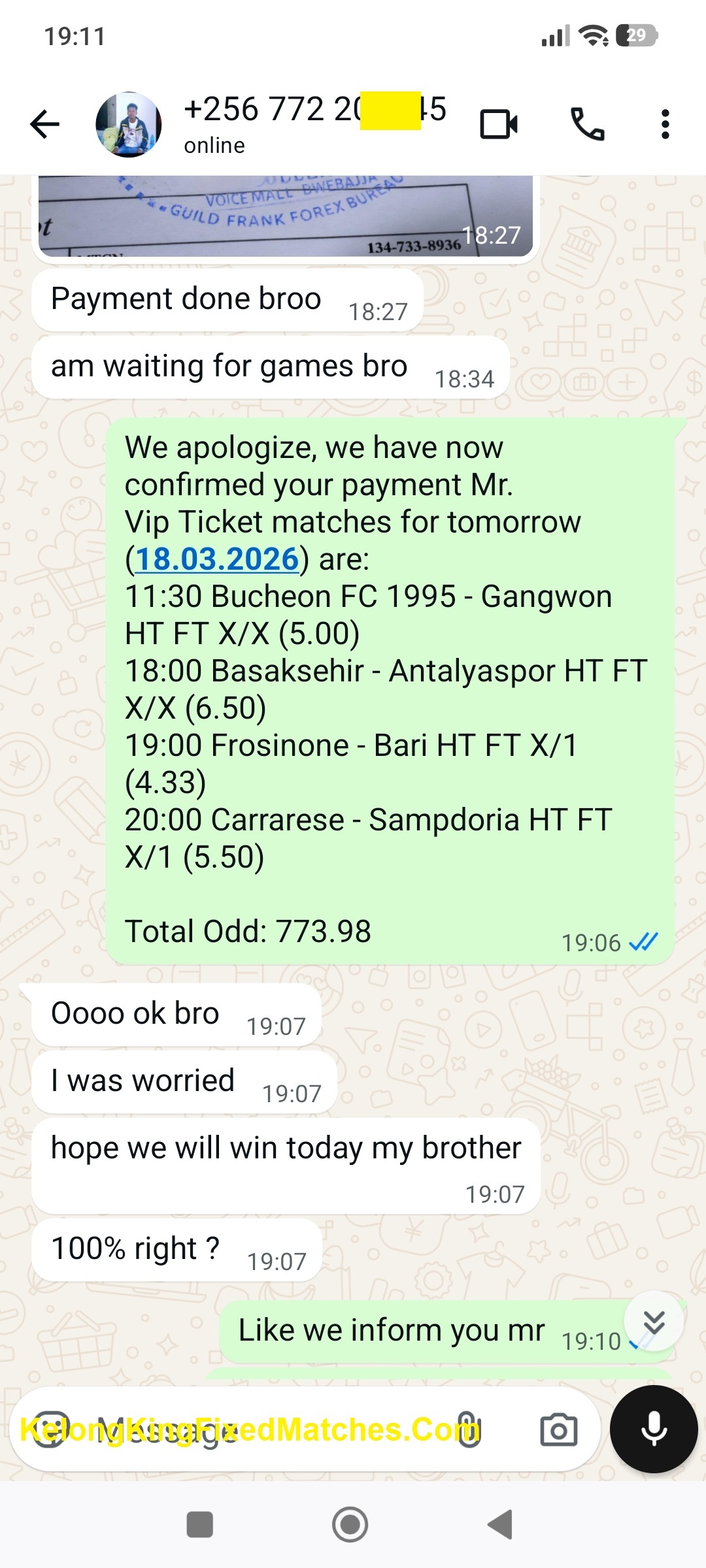Open the overflow menu
706x1568 pixels.
665,124
